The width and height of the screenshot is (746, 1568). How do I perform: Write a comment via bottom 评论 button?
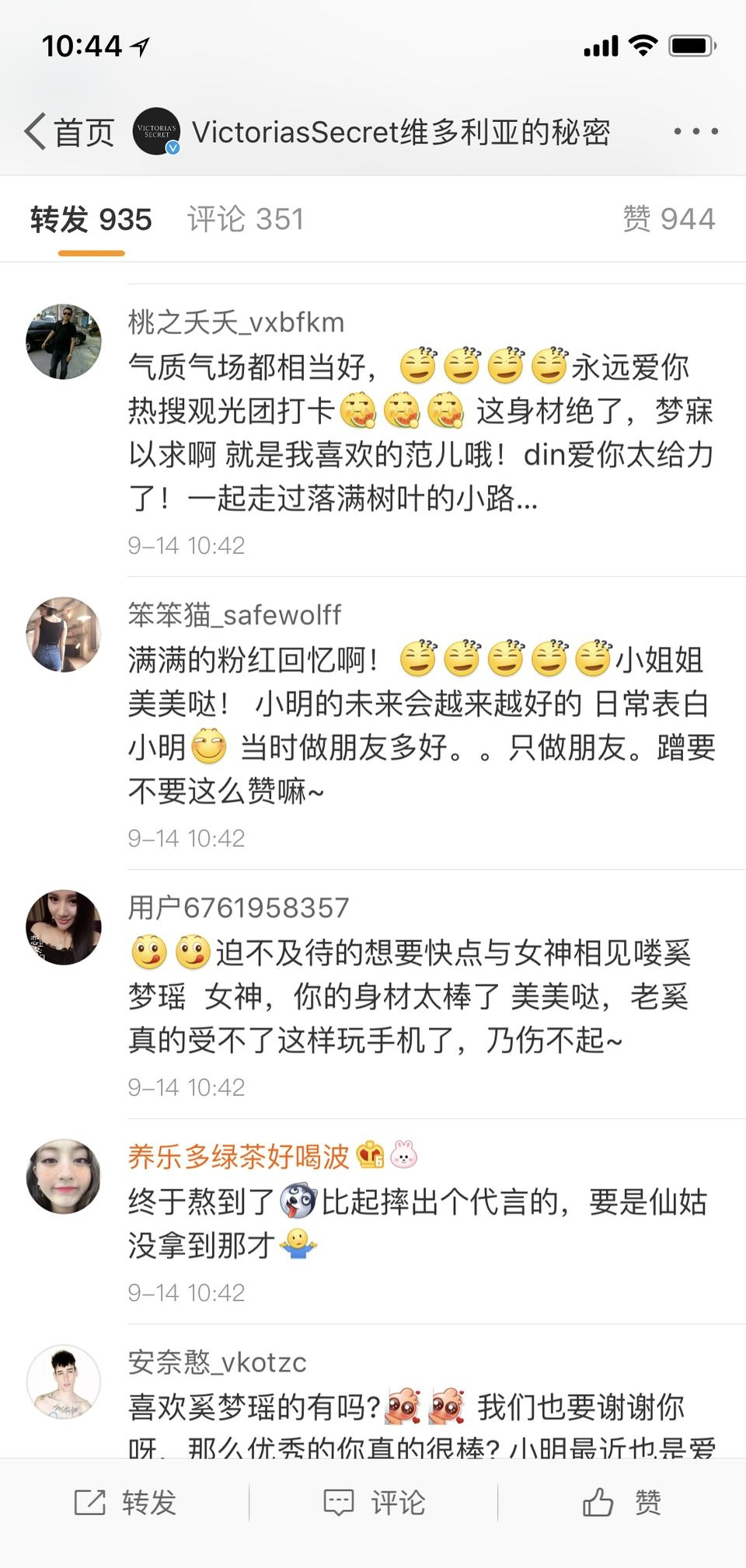[x=375, y=1503]
